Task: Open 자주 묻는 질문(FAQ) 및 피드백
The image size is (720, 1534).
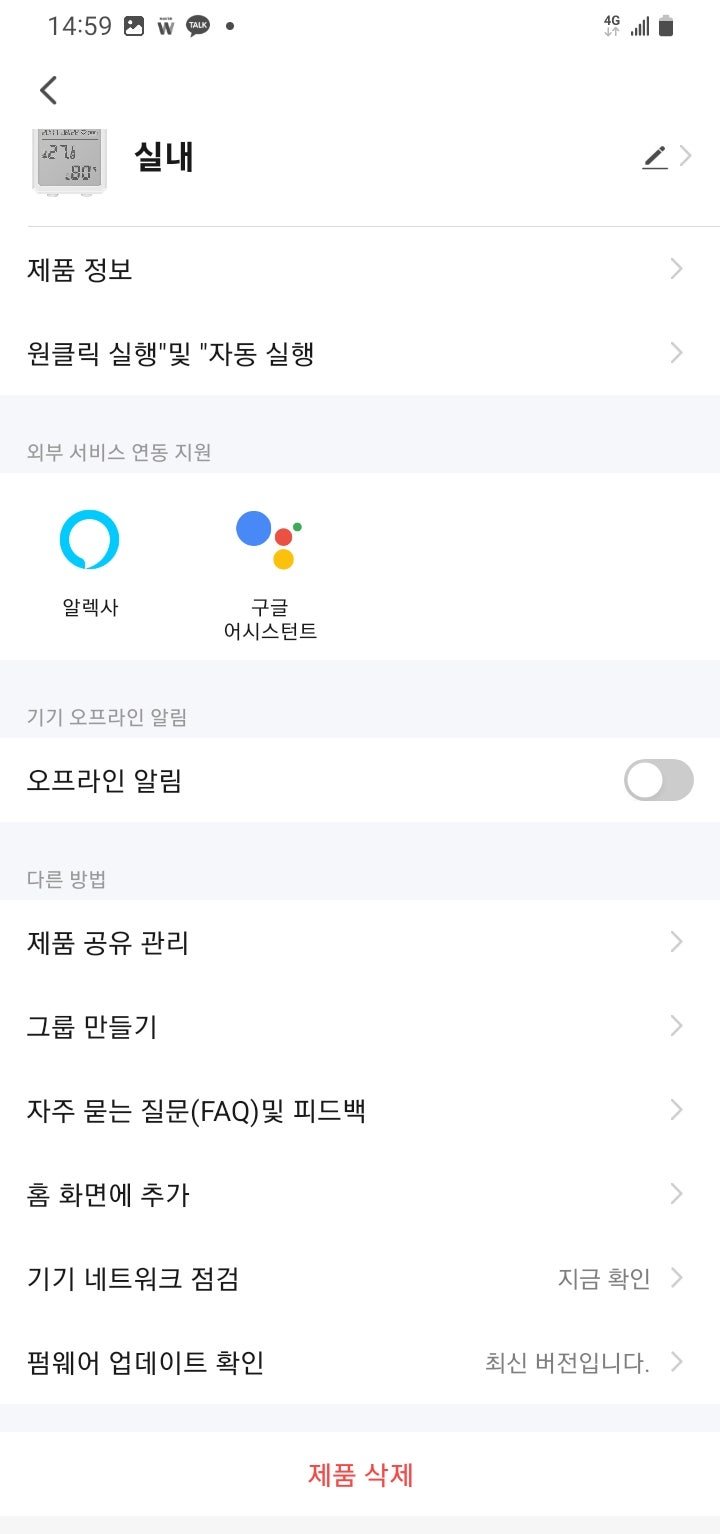Action: pos(360,1110)
